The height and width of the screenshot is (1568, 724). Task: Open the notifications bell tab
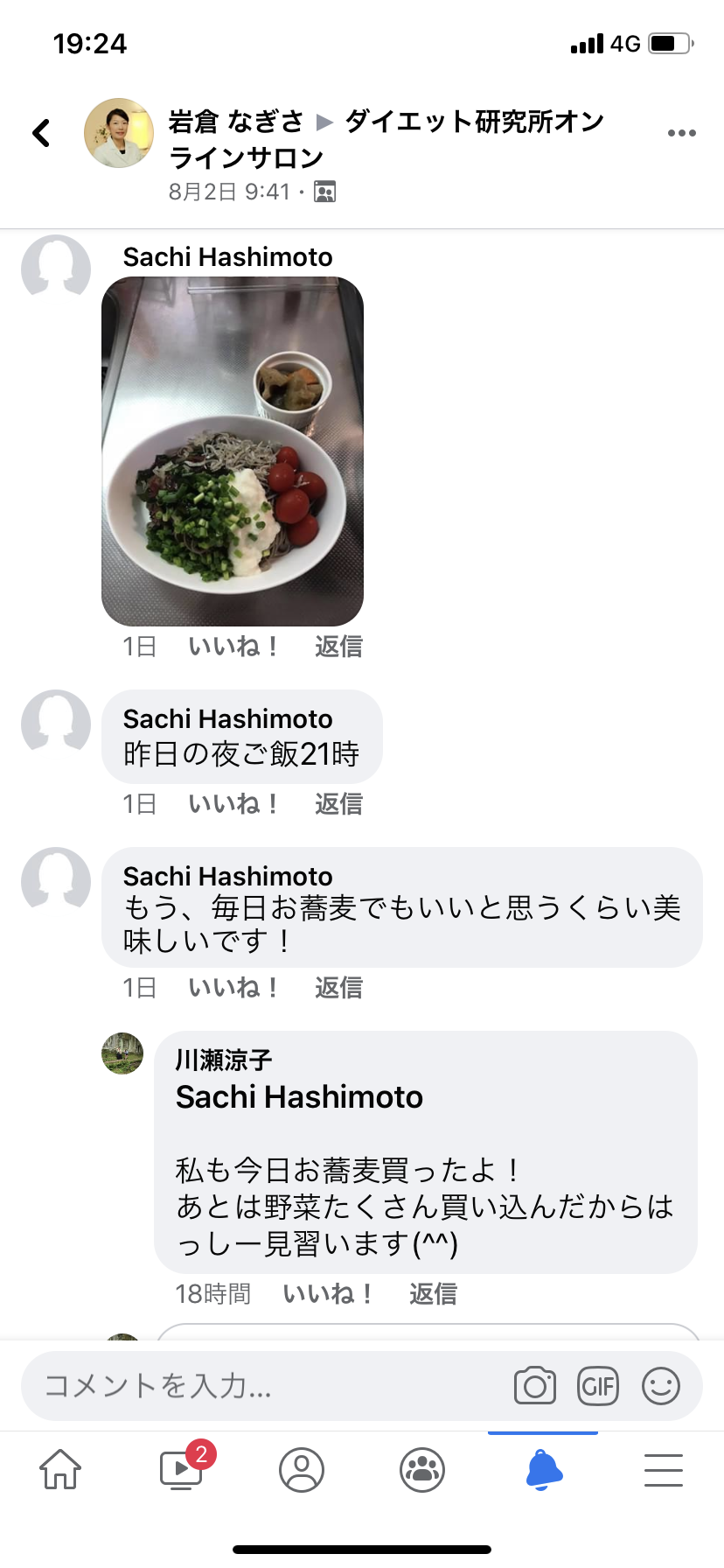pyautogui.click(x=544, y=1469)
